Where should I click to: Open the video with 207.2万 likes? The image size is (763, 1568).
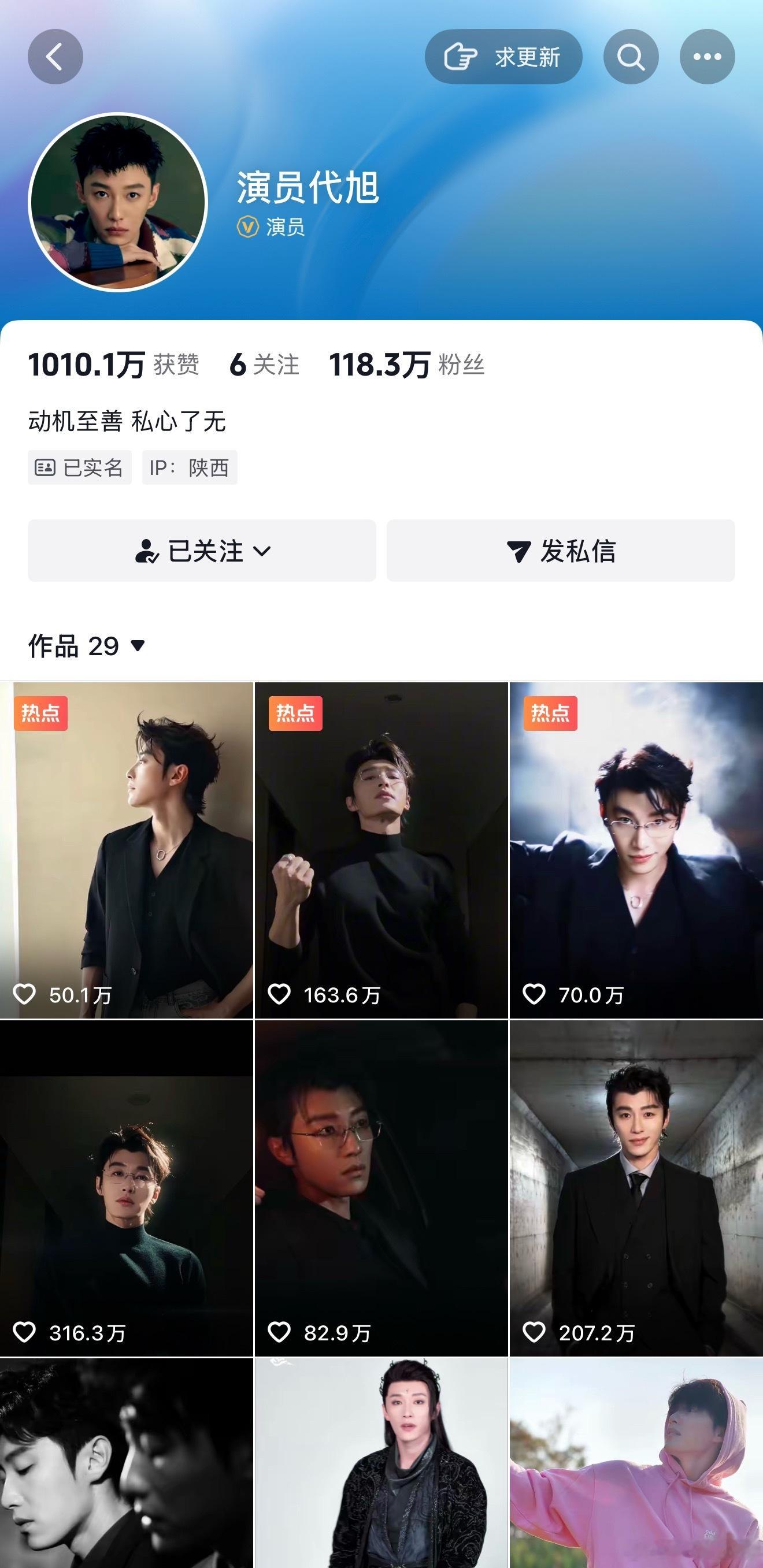coord(636,1188)
